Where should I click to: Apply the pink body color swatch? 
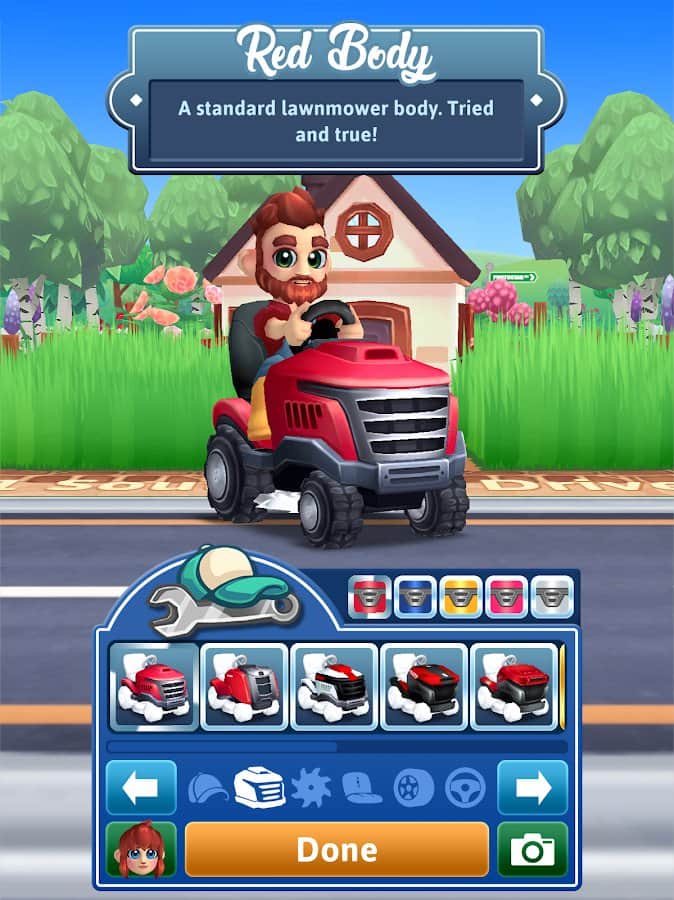[x=506, y=597]
